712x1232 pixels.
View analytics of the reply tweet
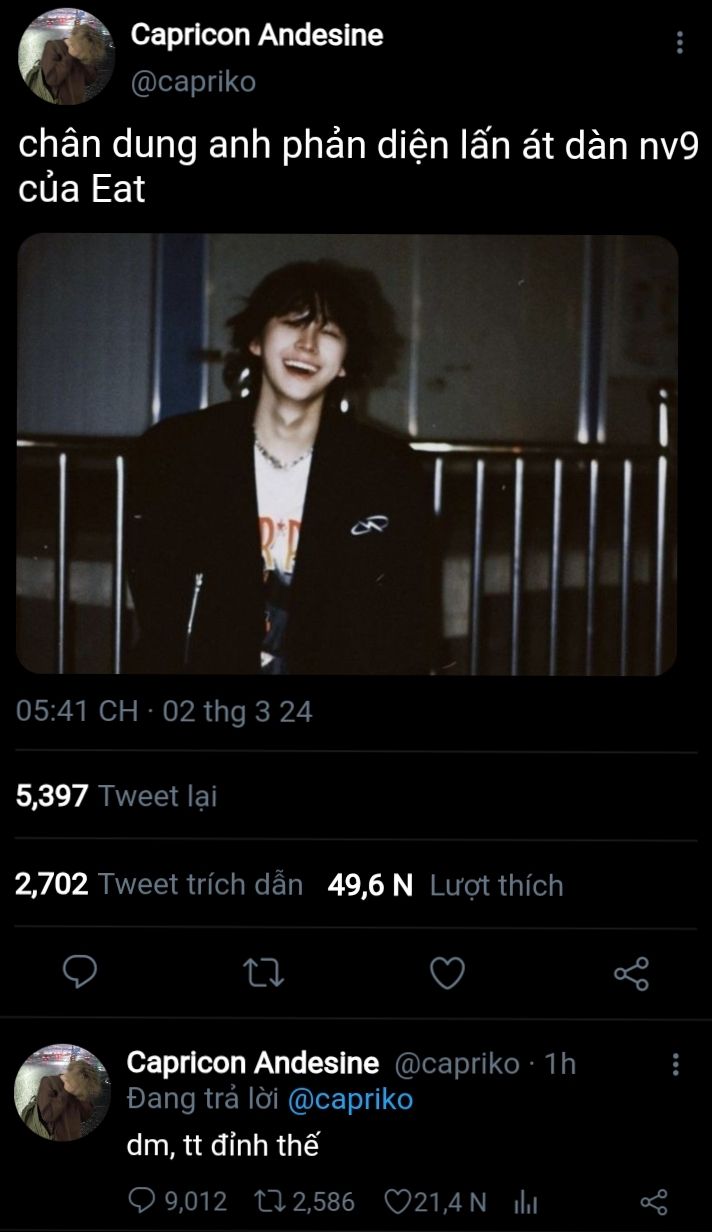pyautogui.click(x=526, y=1200)
